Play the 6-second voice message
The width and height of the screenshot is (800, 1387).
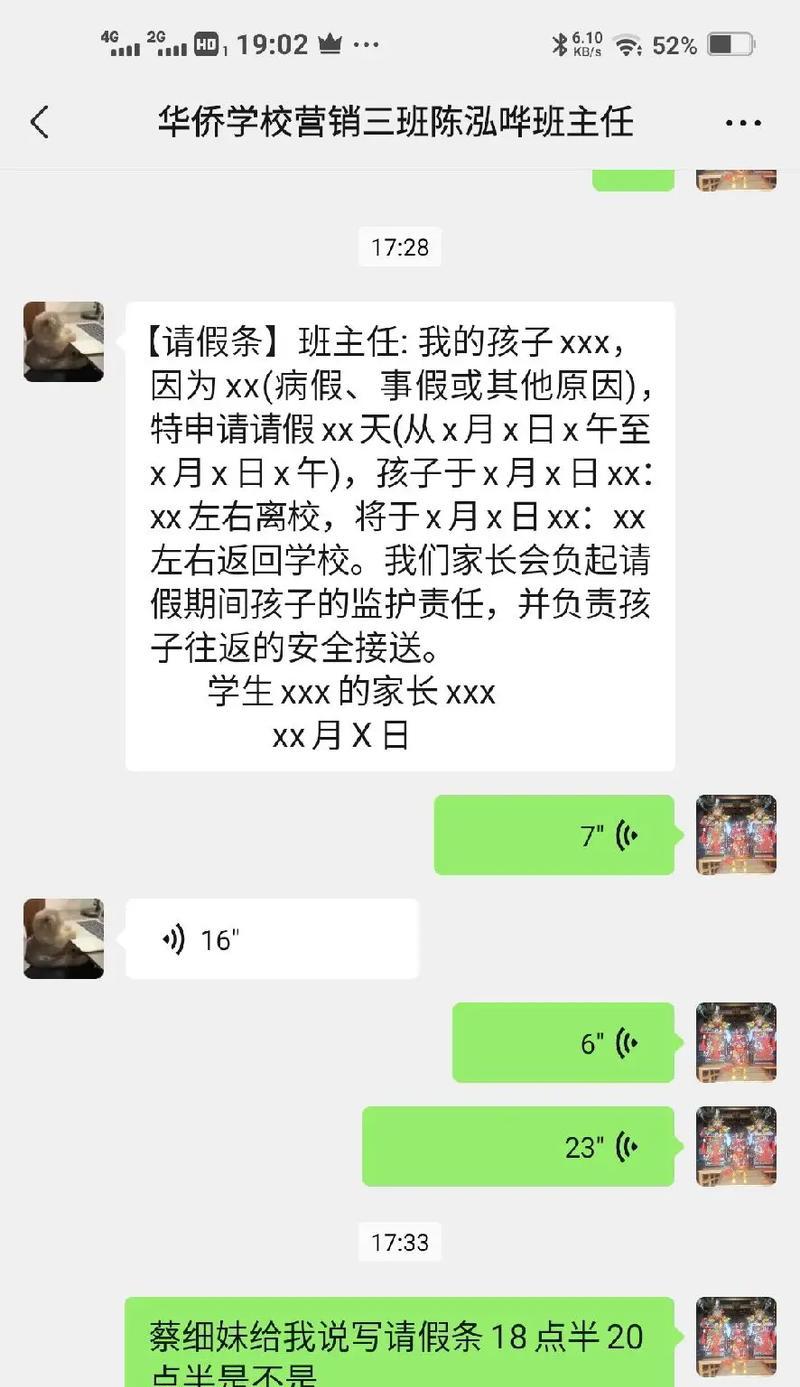point(563,1043)
